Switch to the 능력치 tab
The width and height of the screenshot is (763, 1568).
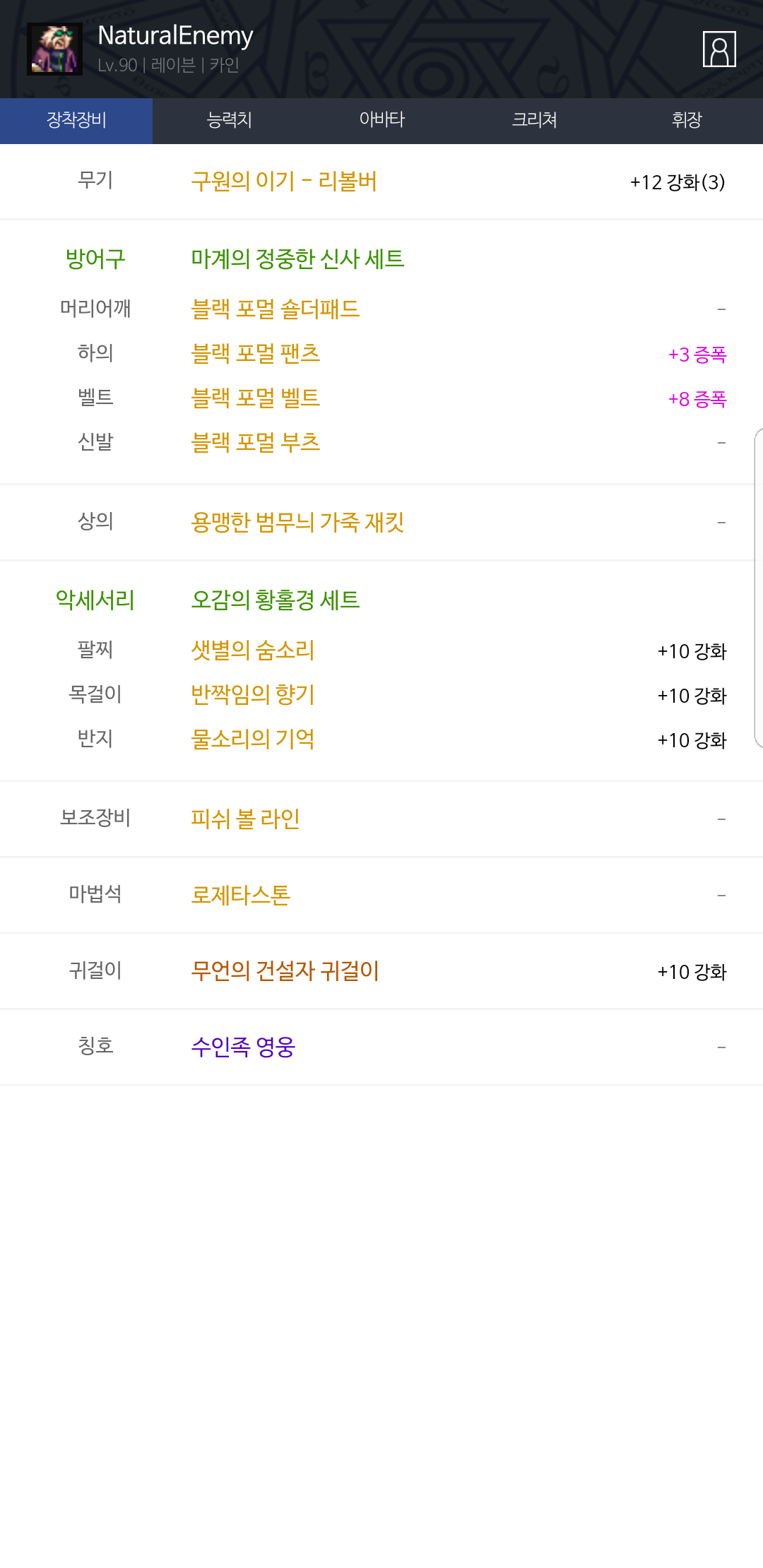pyautogui.click(x=229, y=120)
